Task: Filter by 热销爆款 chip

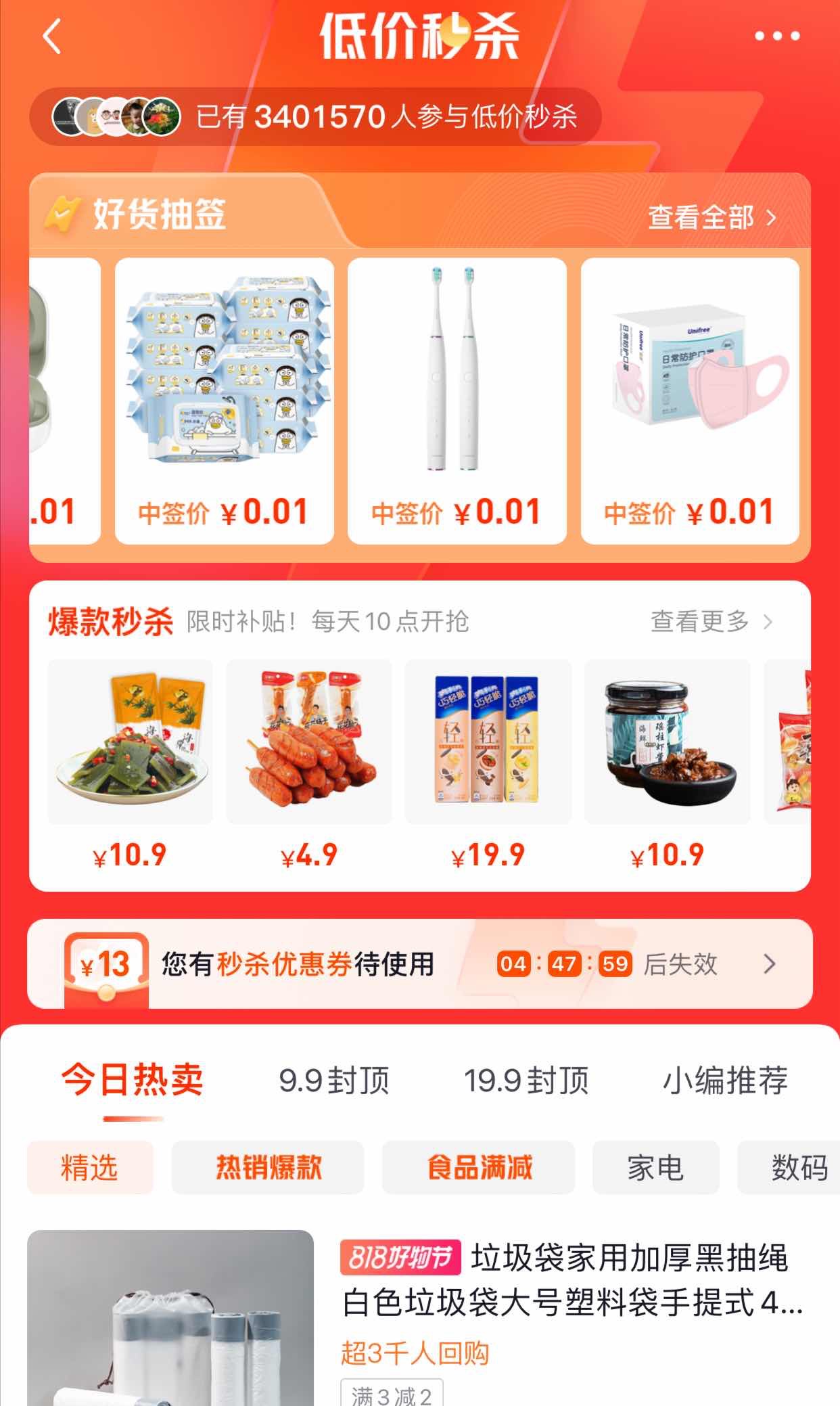Action: click(268, 1168)
